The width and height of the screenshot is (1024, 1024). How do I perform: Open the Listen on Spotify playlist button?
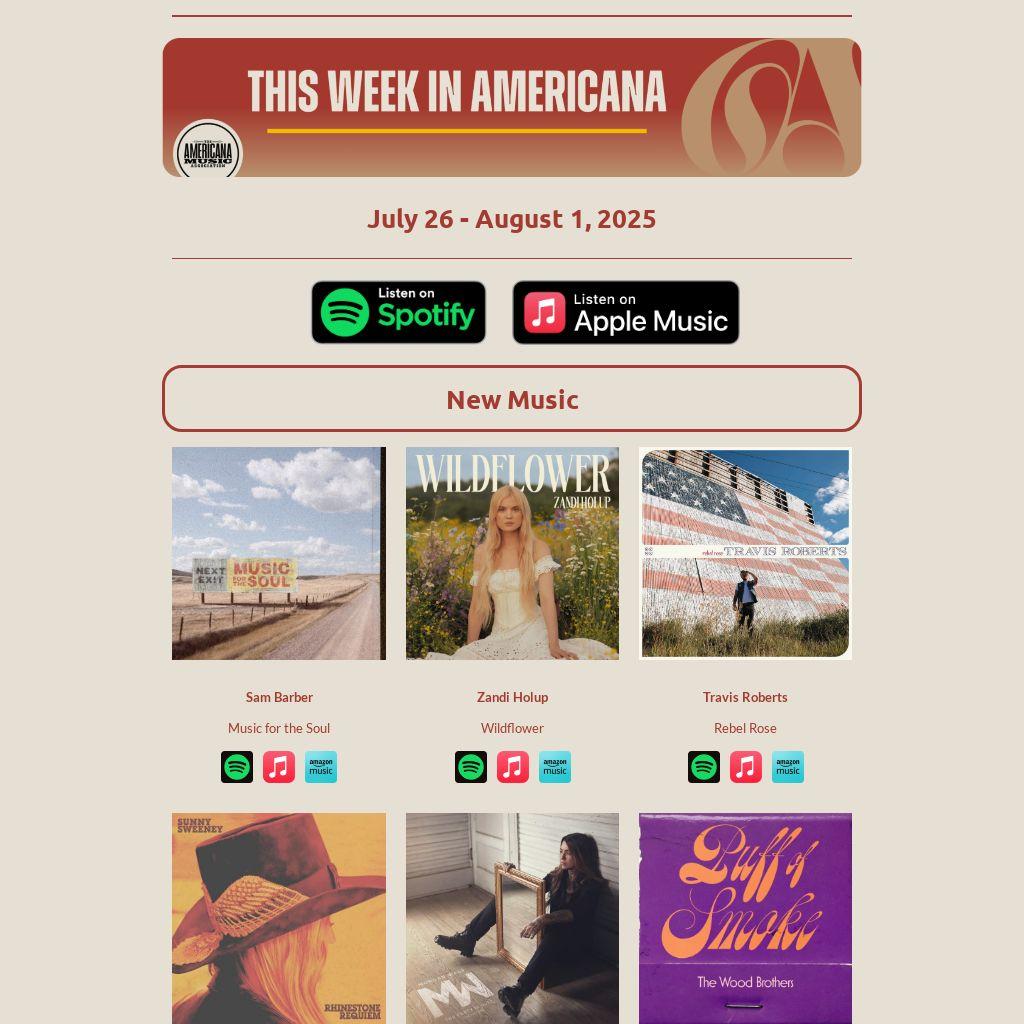[x=398, y=312]
